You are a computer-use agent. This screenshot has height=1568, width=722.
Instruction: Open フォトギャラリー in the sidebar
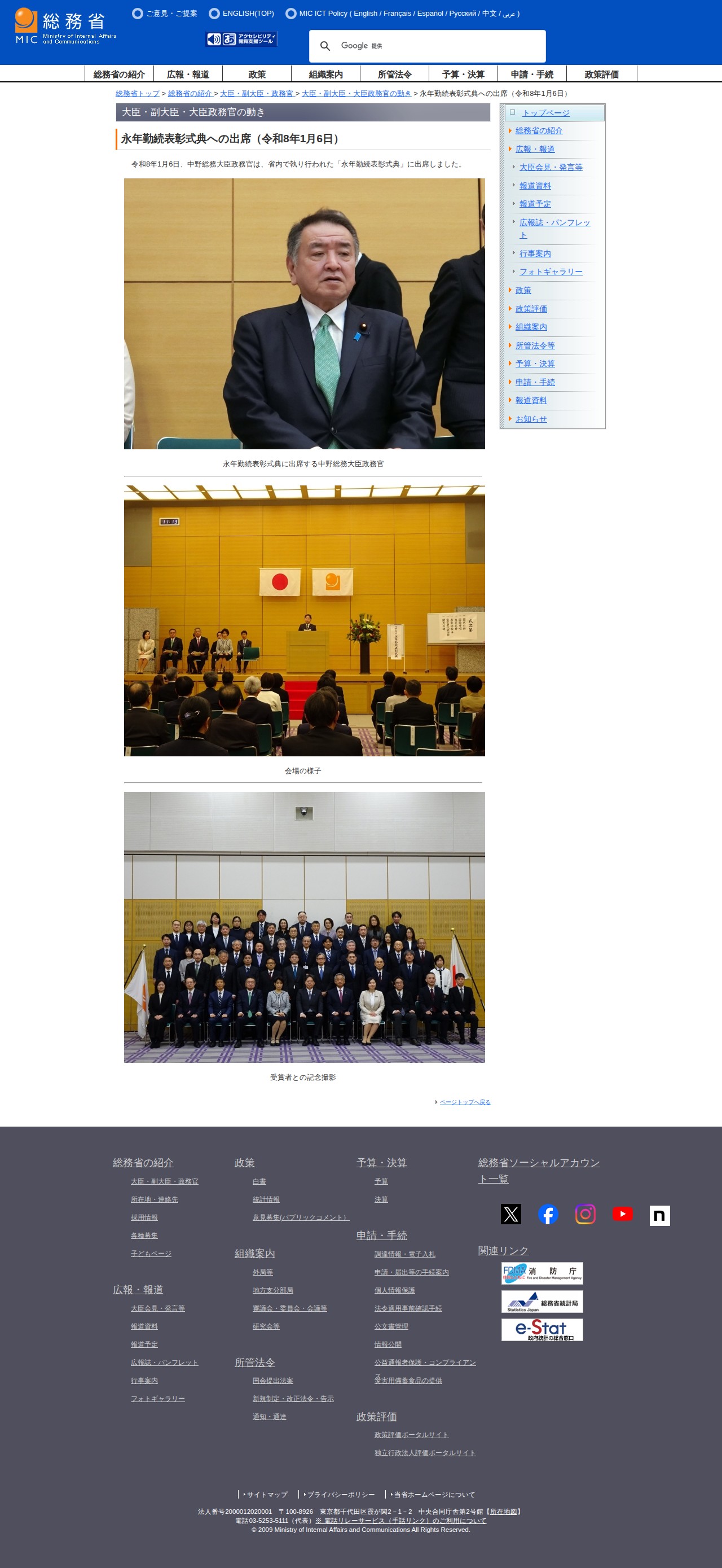tap(551, 272)
